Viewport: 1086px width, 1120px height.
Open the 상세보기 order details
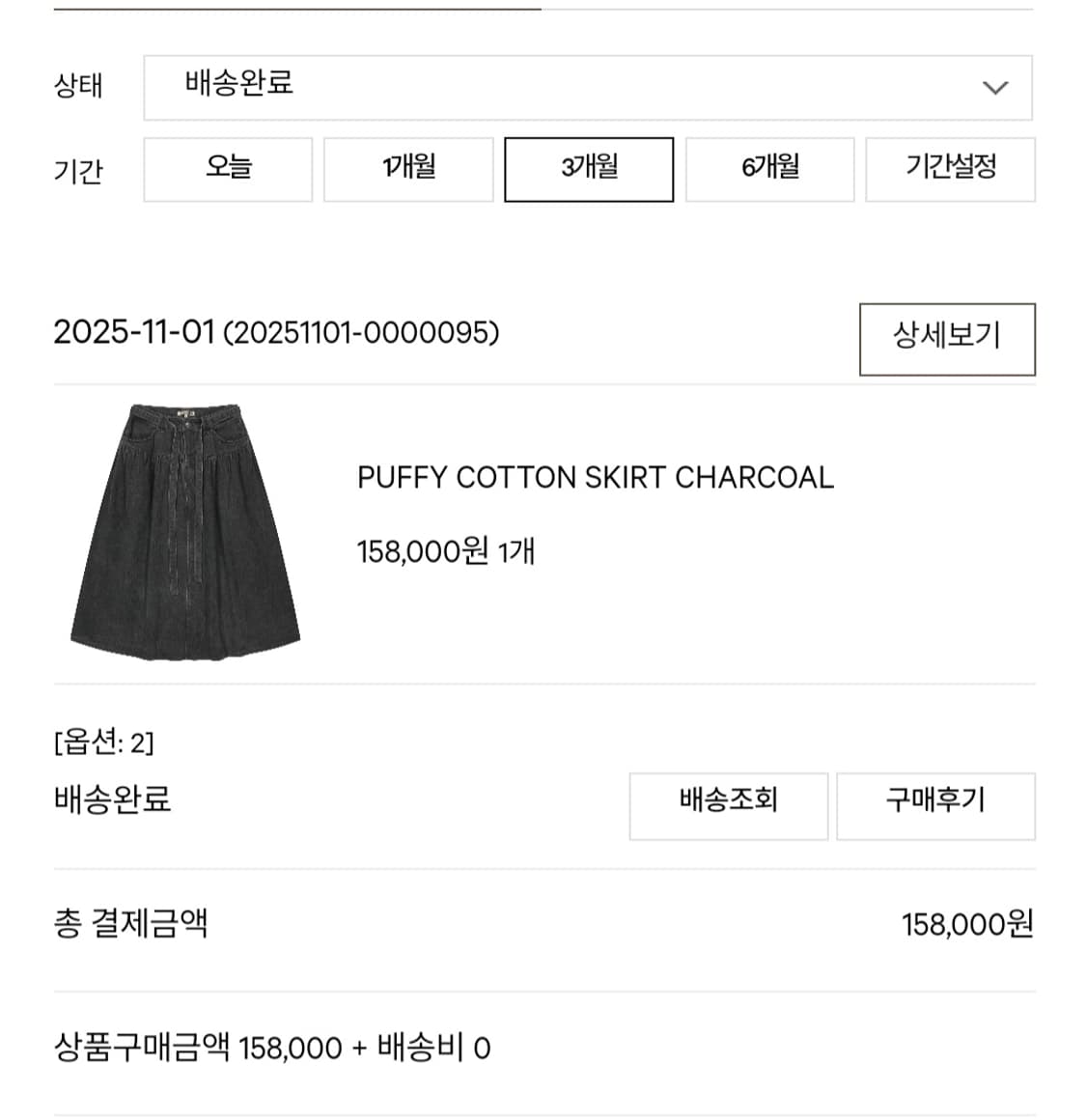click(947, 338)
